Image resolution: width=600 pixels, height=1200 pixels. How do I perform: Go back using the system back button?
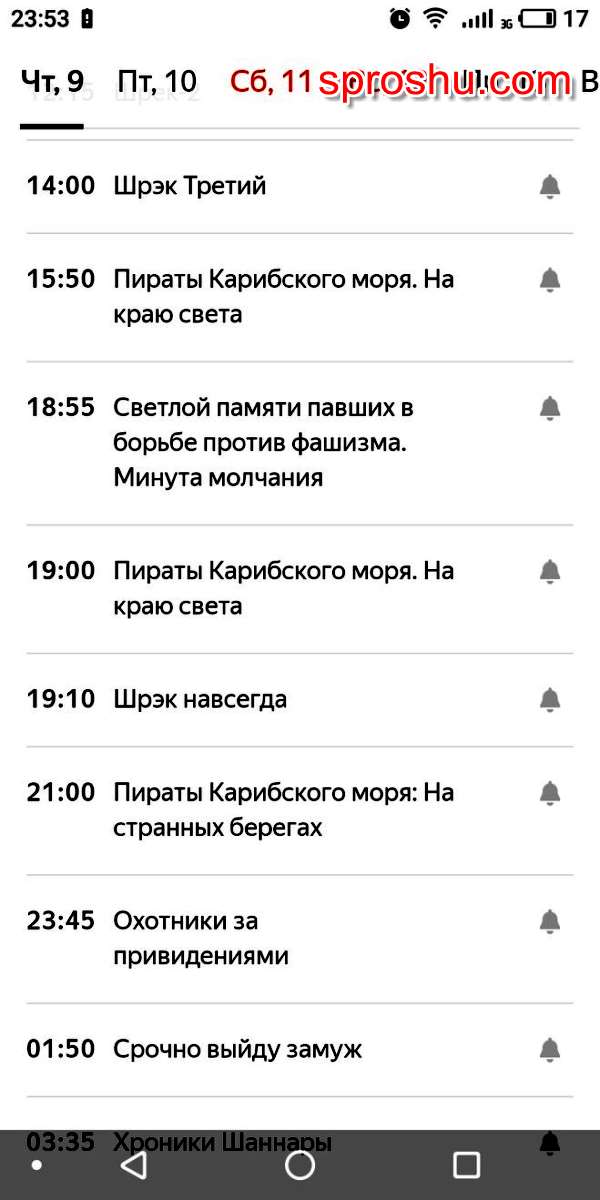(133, 1165)
